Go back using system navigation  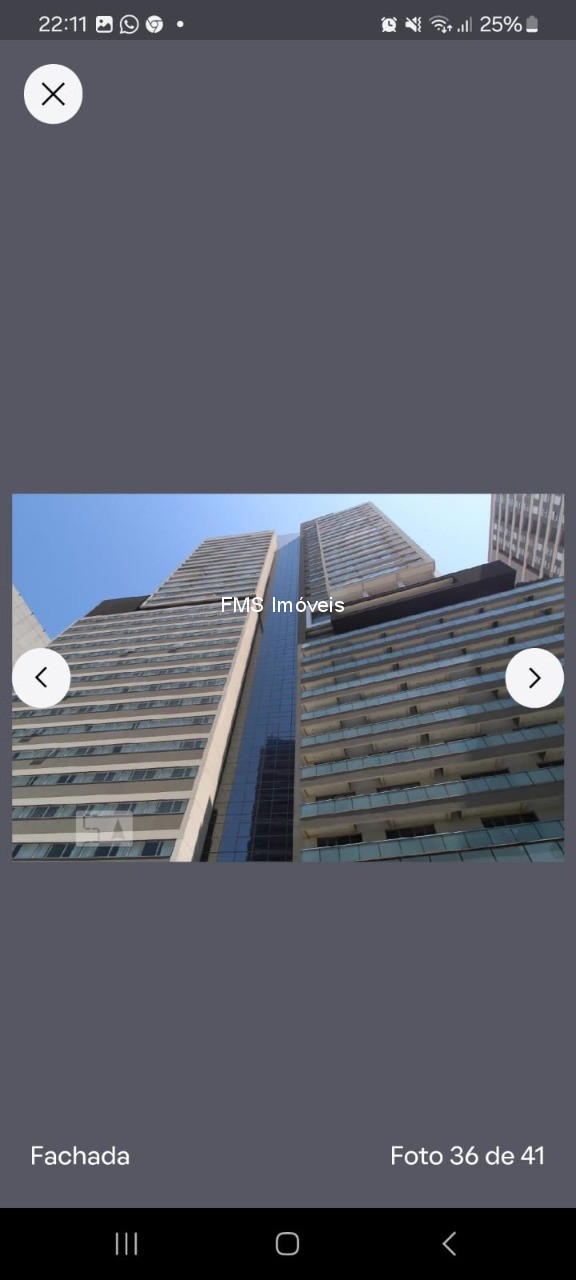pyautogui.click(x=449, y=1243)
